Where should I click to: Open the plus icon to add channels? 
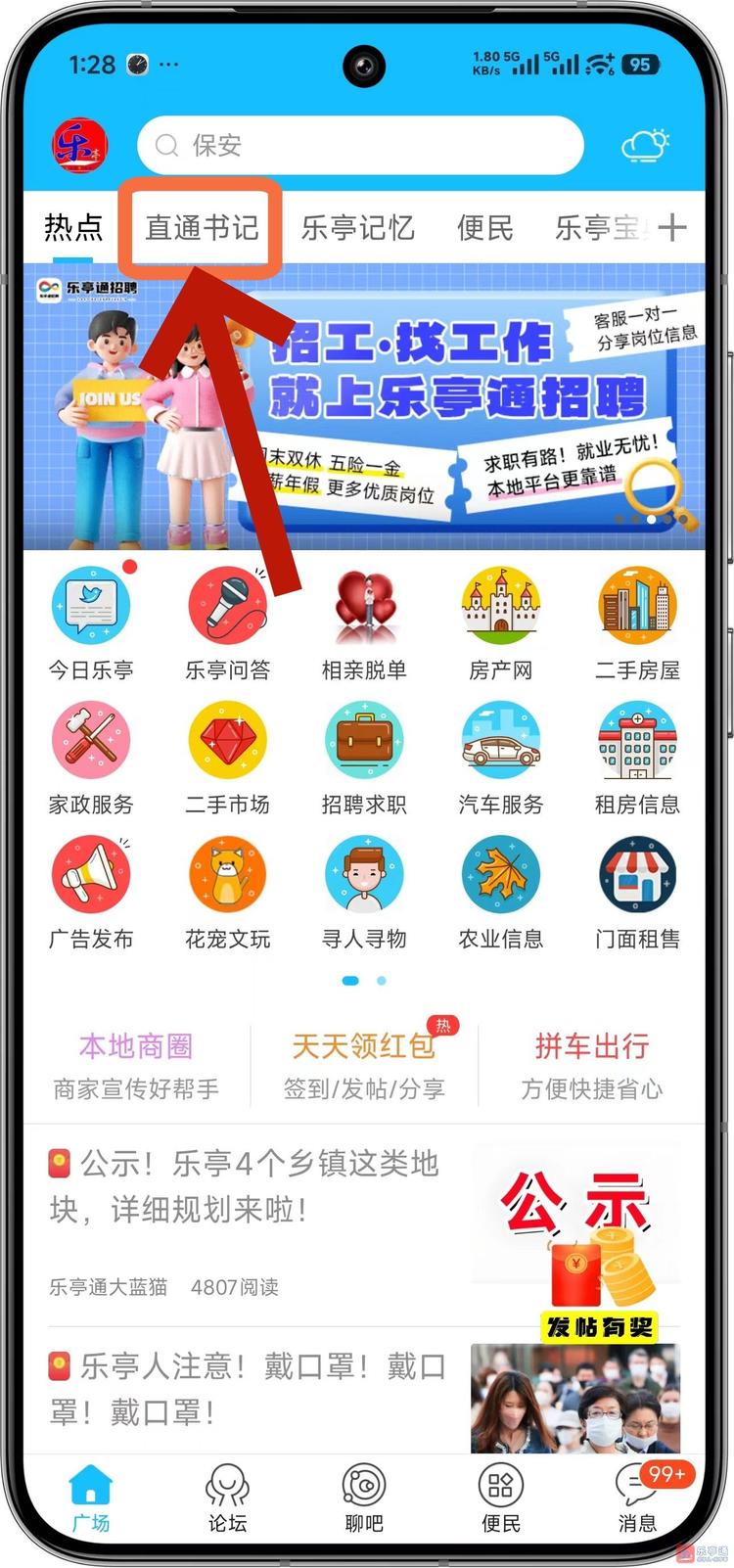[672, 228]
